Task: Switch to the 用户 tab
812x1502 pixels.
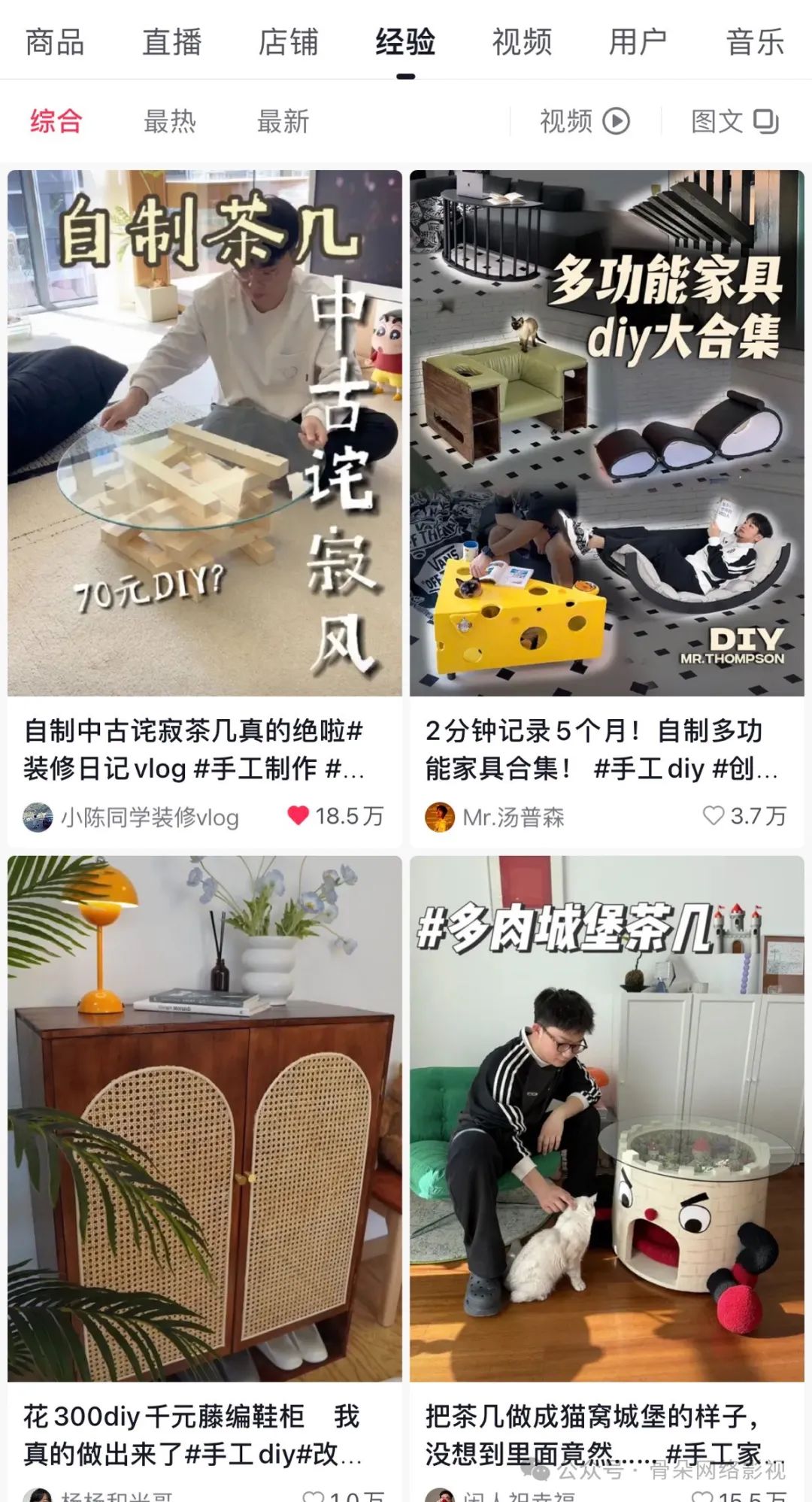Action: 638,42
